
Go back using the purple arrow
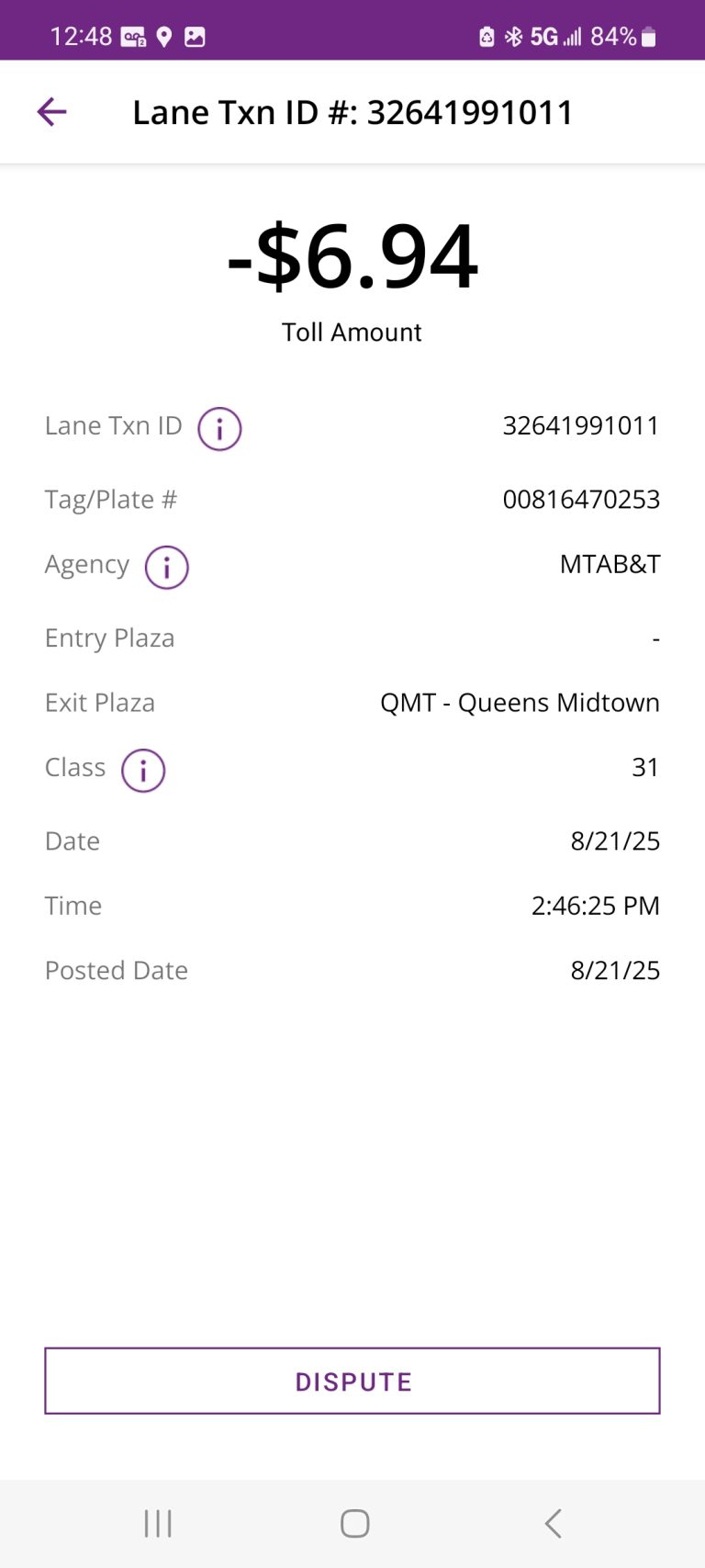pos(52,112)
